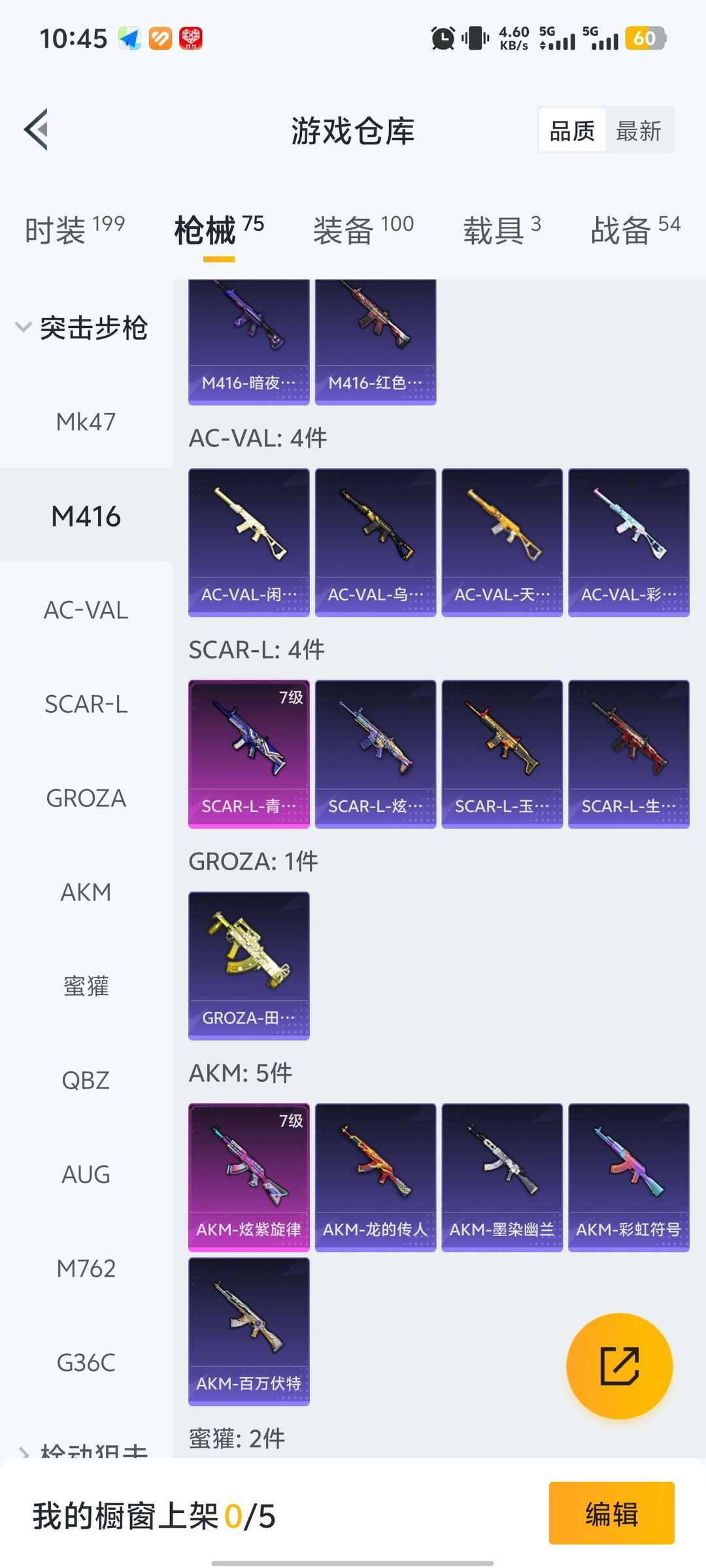Select GROZA in the side list
The image size is (706, 1568).
(x=86, y=798)
